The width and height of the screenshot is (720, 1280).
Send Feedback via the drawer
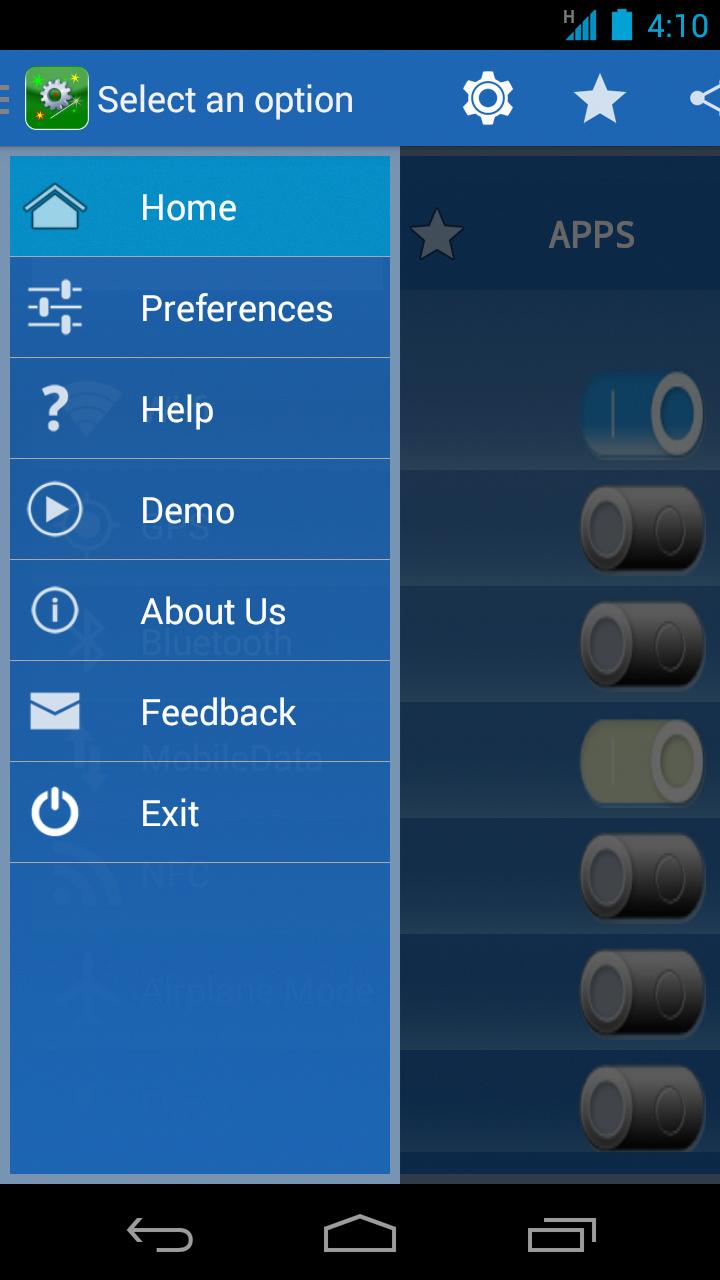(x=200, y=712)
